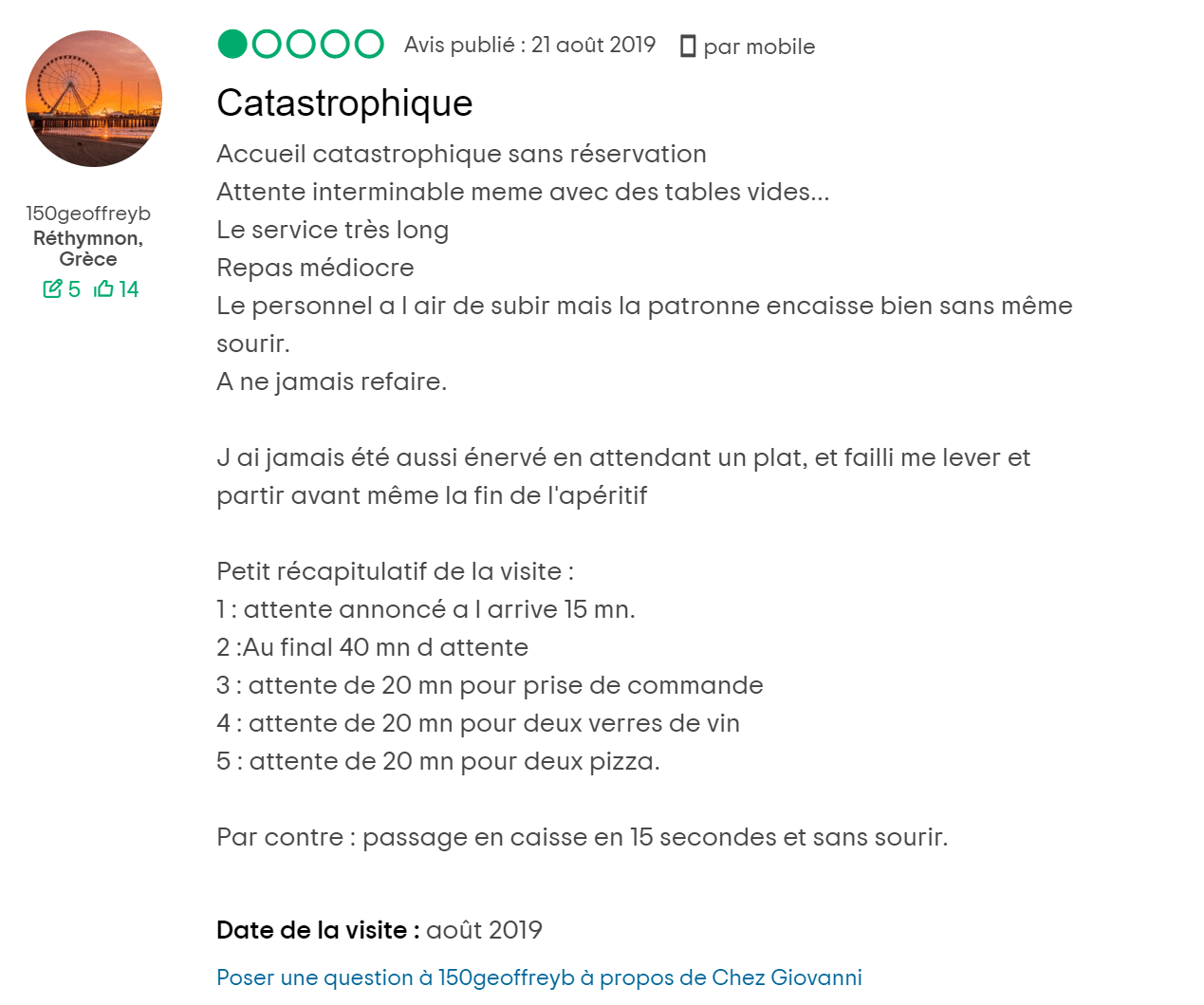Open the 150geoffreyb username link
This screenshot has height=1005, width=1204.
tap(88, 214)
